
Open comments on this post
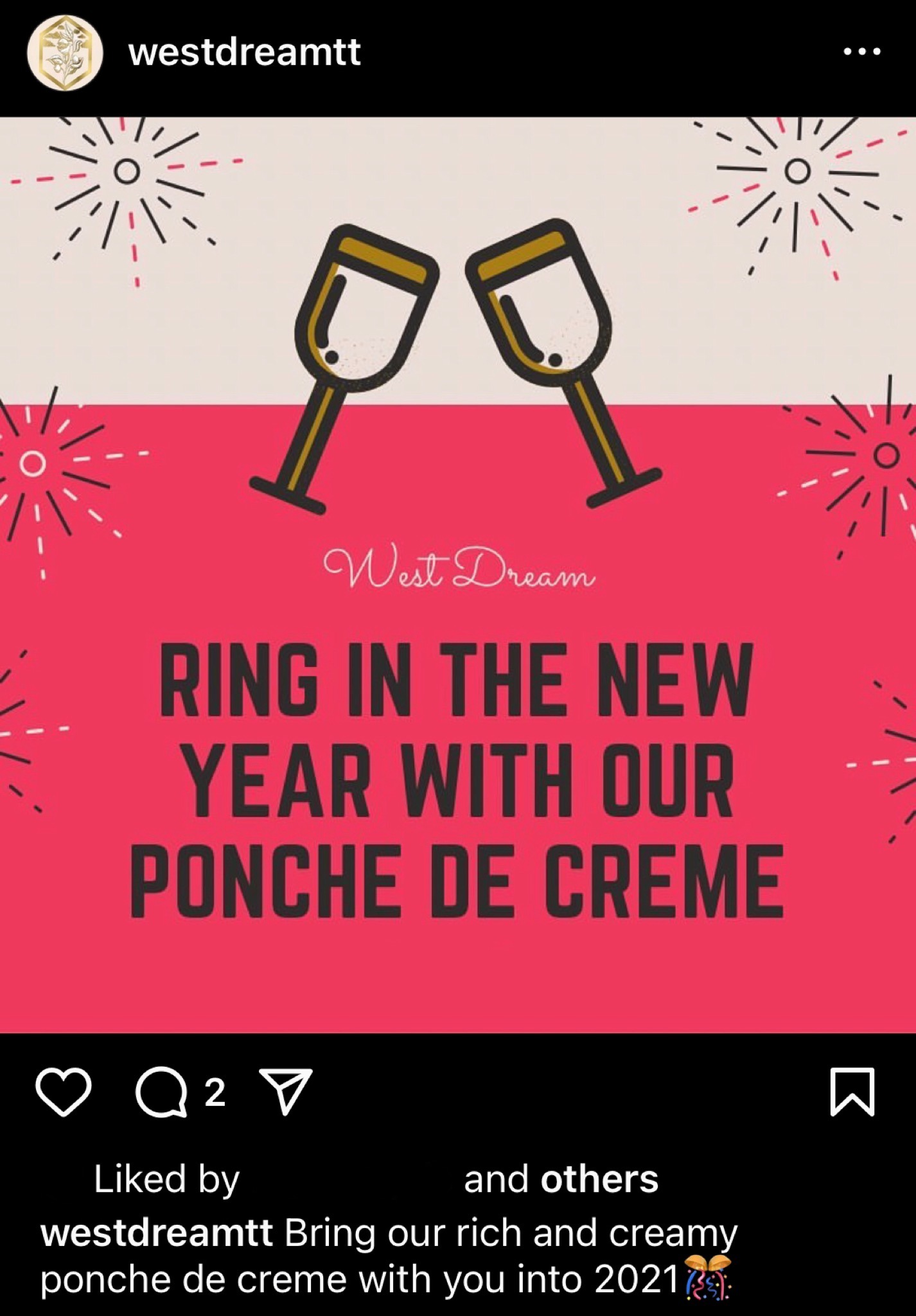pos(161,1092)
